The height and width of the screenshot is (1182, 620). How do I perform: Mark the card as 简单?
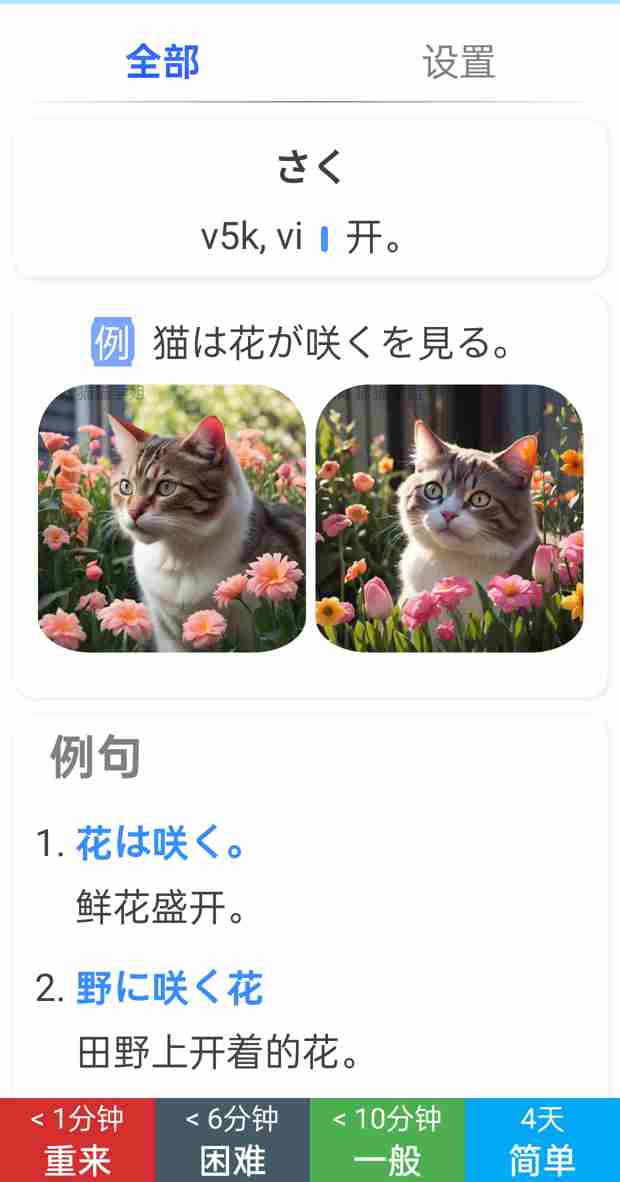[542, 1140]
